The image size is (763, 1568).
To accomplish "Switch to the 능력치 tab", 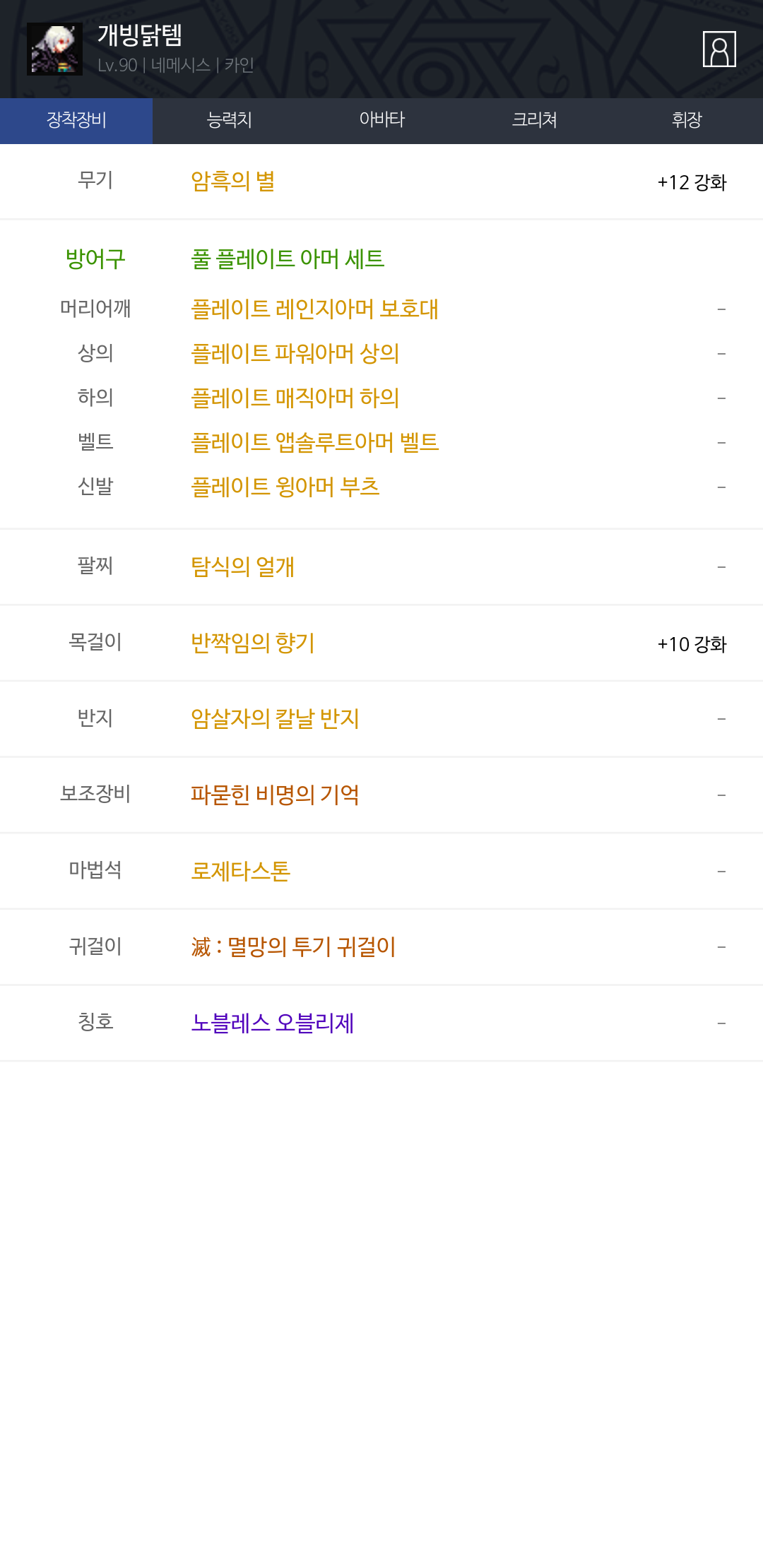I will (x=229, y=120).
